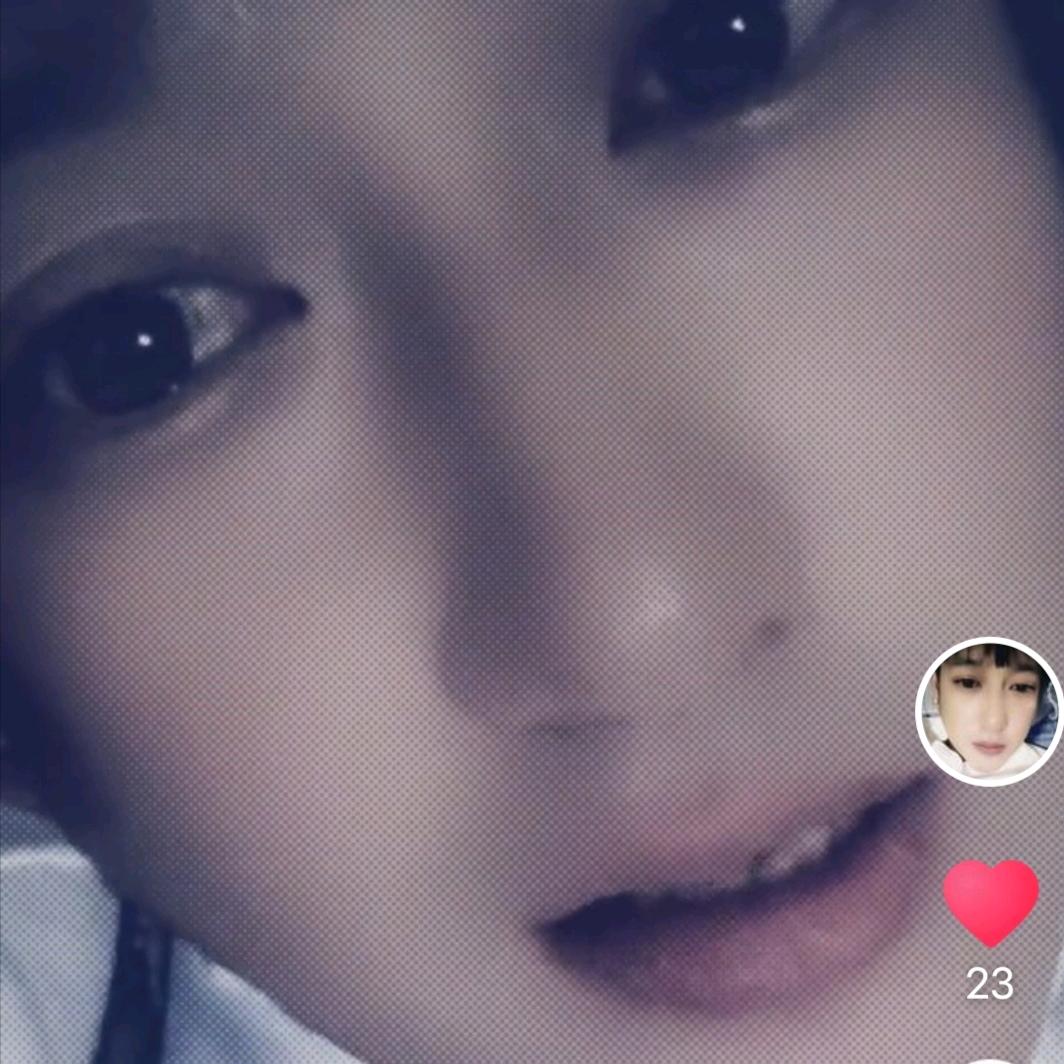This screenshot has width=1064, height=1064.
Task: Tap the red heart like icon
Action: pyautogui.click(x=991, y=900)
